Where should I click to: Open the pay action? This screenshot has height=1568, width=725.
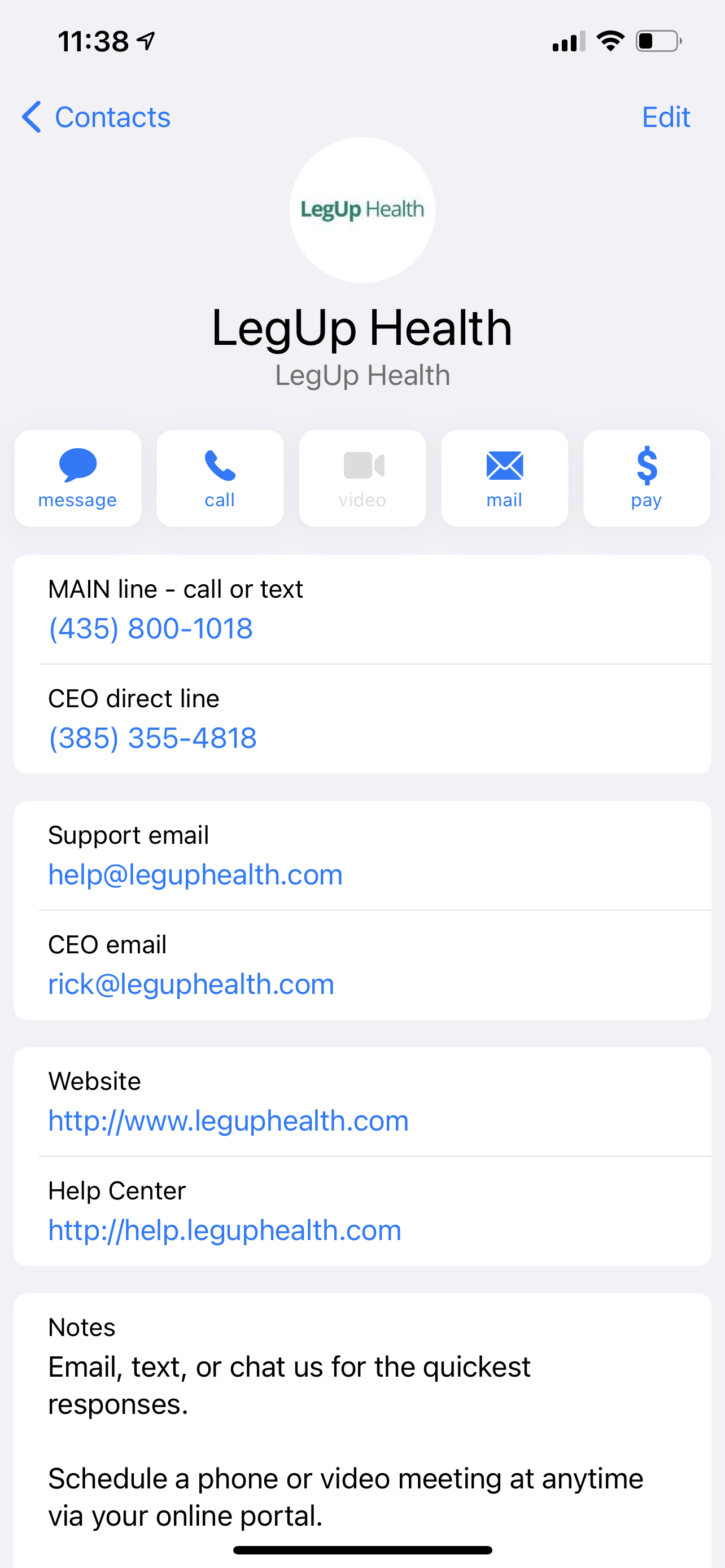(647, 479)
